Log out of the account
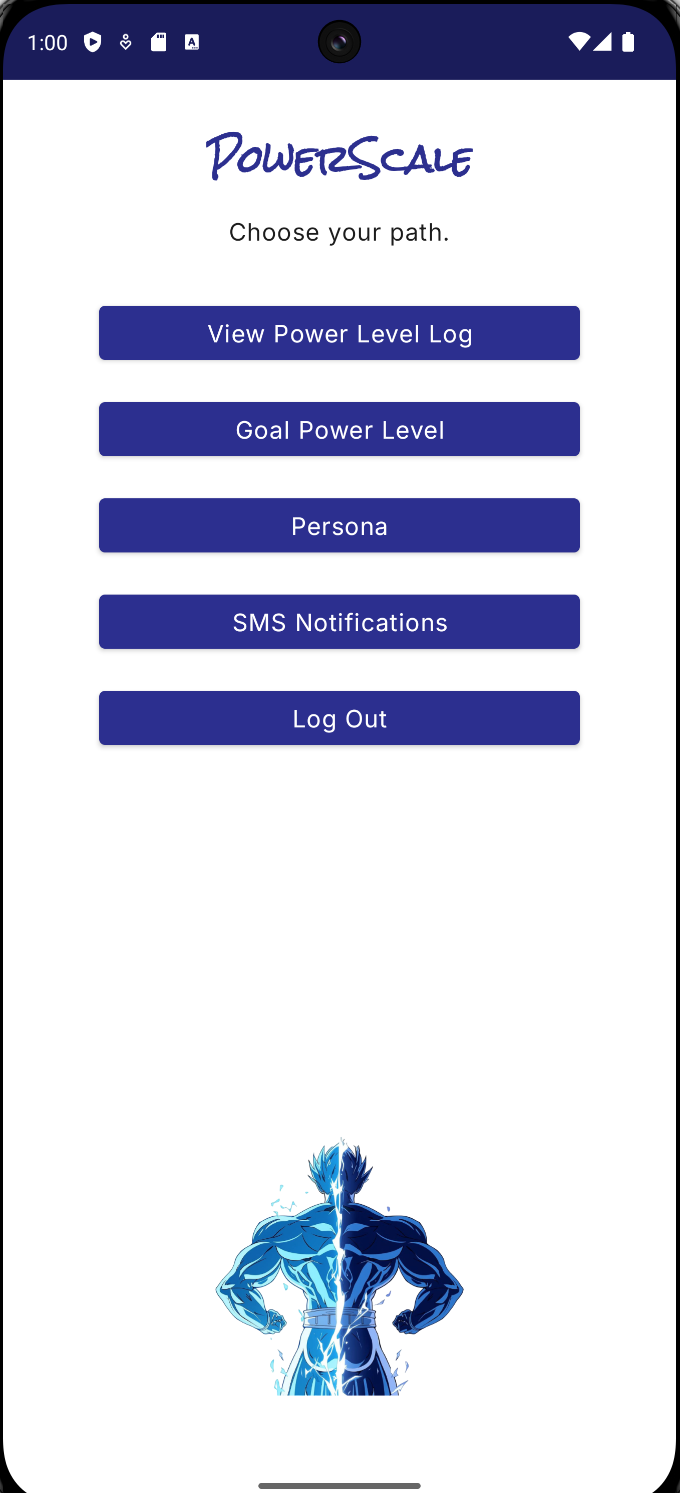The width and height of the screenshot is (680, 1493). point(339,718)
